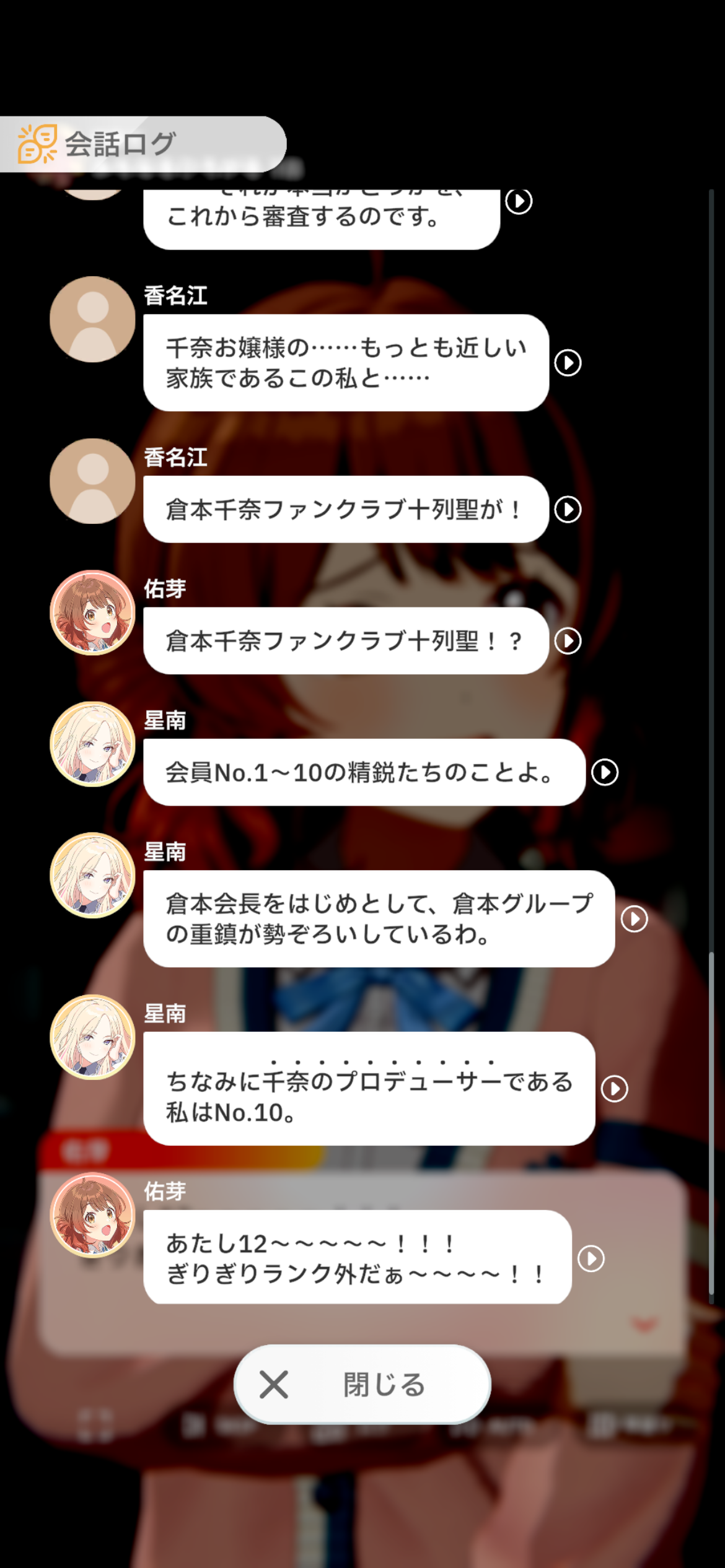Close the conversation log with 閉じる
The image size is (725, 1568).
(x=362, y=1384)
